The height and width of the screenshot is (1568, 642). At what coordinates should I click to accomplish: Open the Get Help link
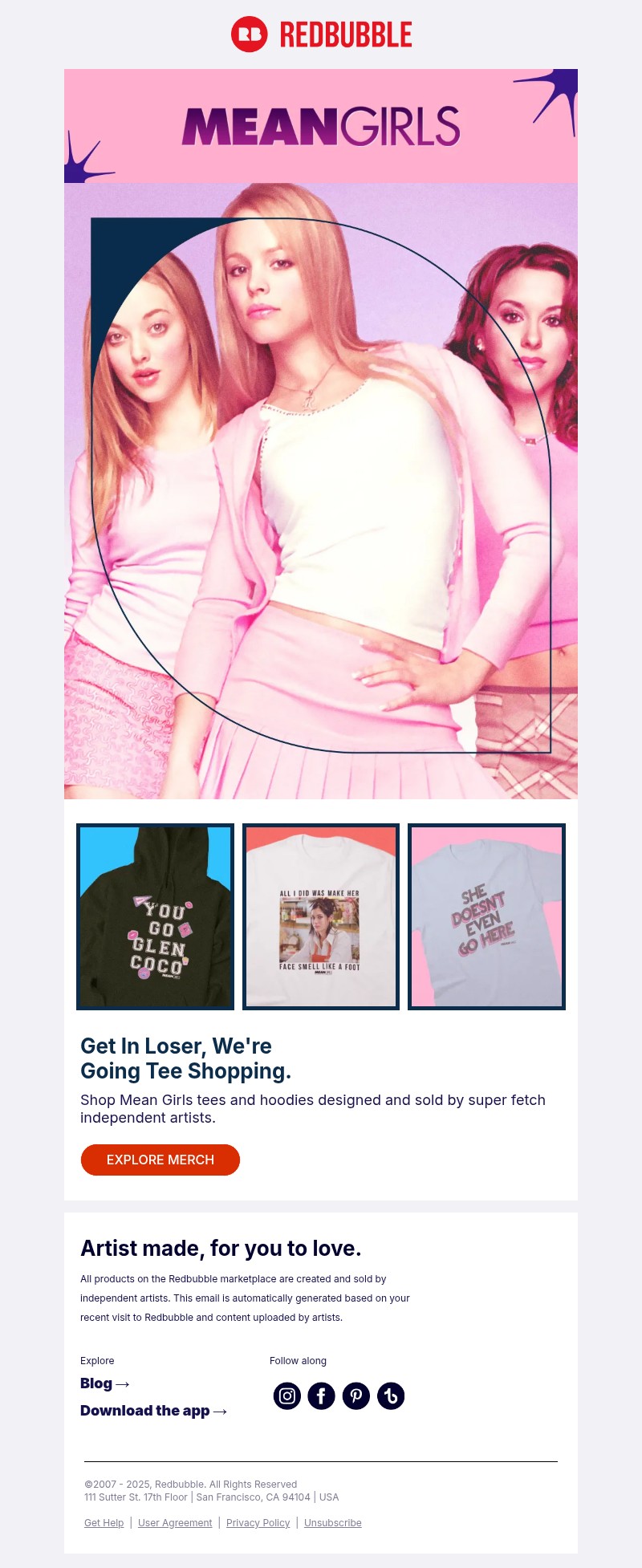(x=104, y=1523)
